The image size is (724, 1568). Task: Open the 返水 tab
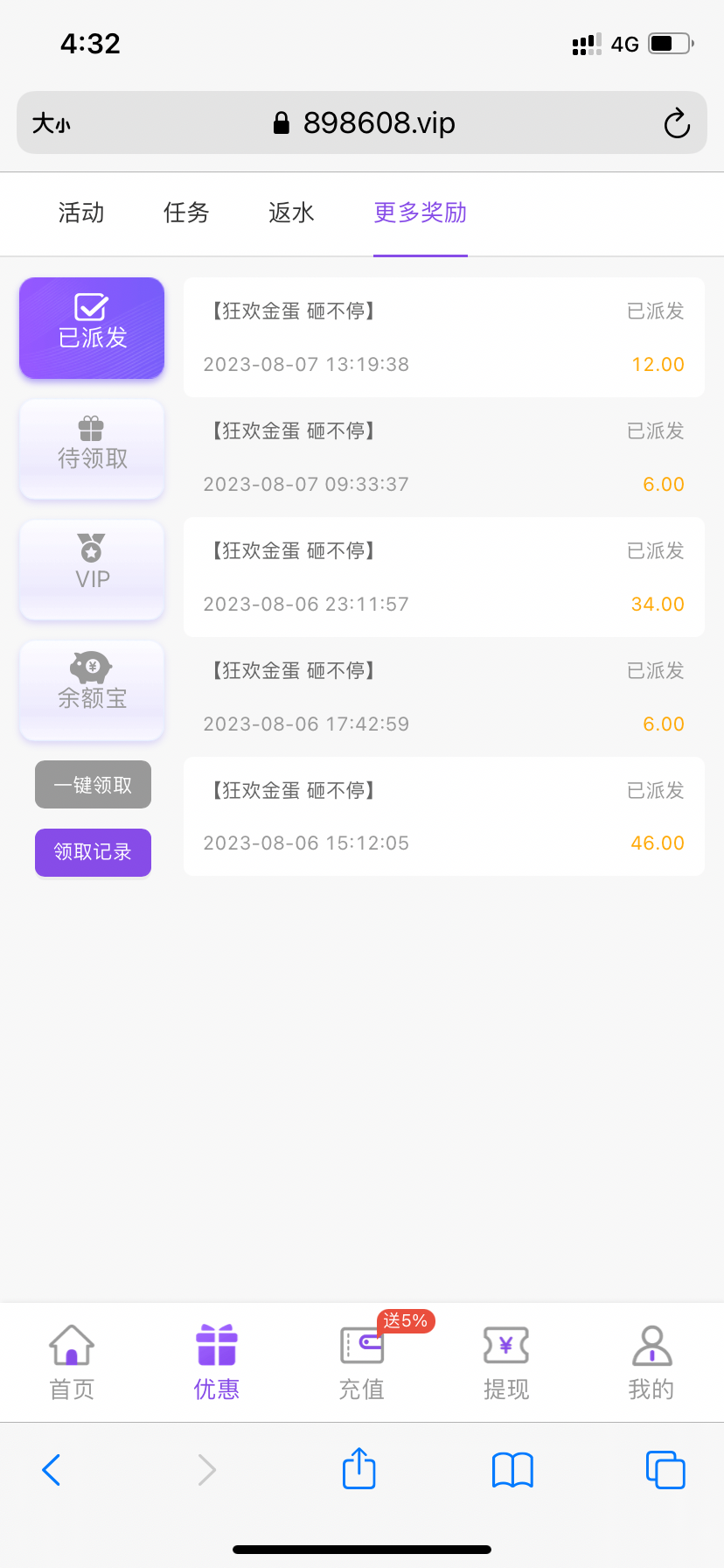(x=291, y=213)
